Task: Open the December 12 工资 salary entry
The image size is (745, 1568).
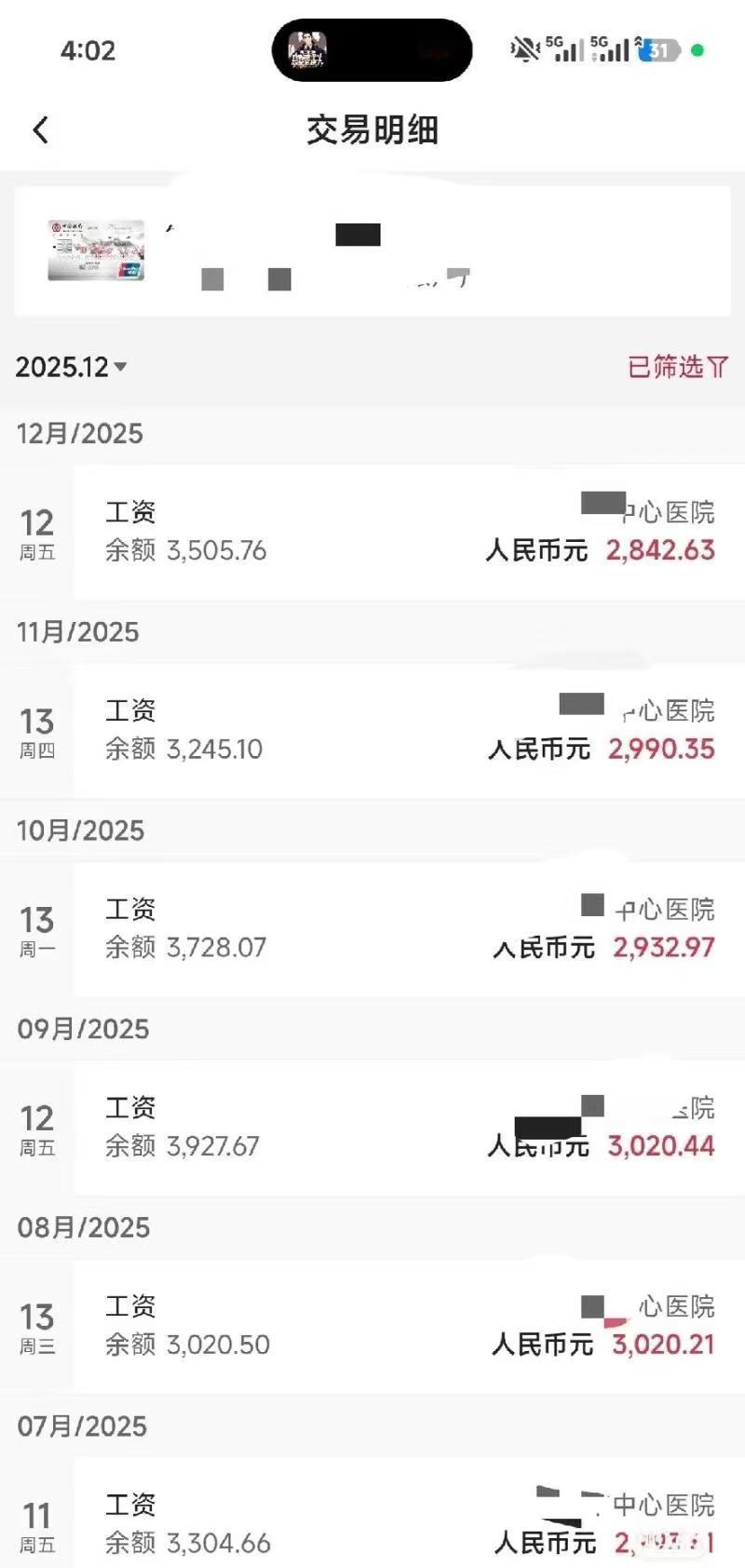Action: coord(372,529)
